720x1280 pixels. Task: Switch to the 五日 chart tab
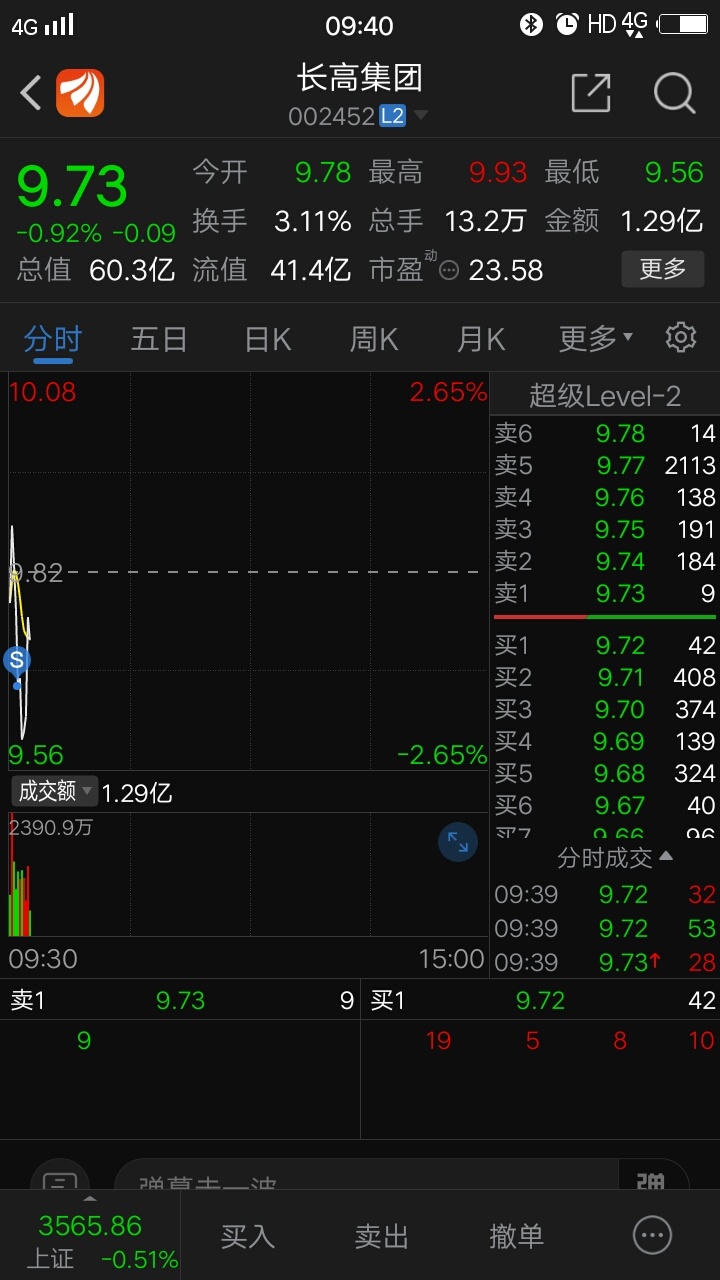[x=159, y=339]
